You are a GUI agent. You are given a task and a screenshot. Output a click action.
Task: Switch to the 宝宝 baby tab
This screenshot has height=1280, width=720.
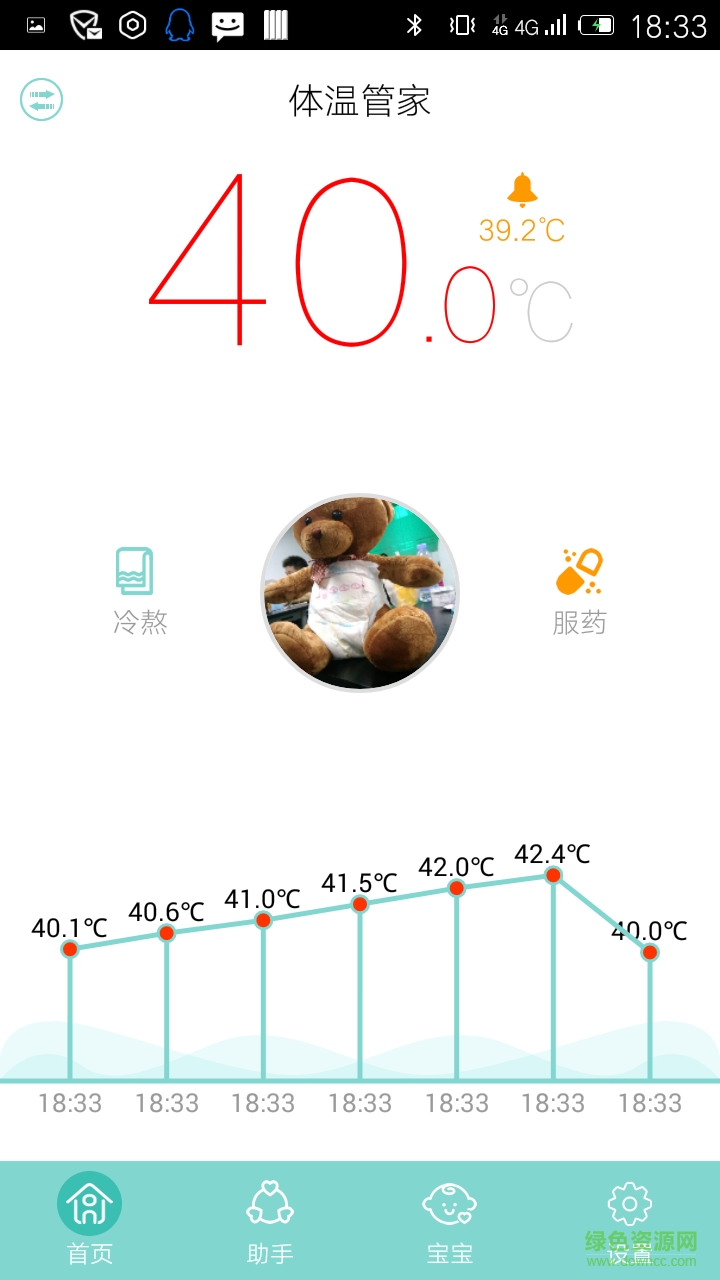click(449, 1220)
